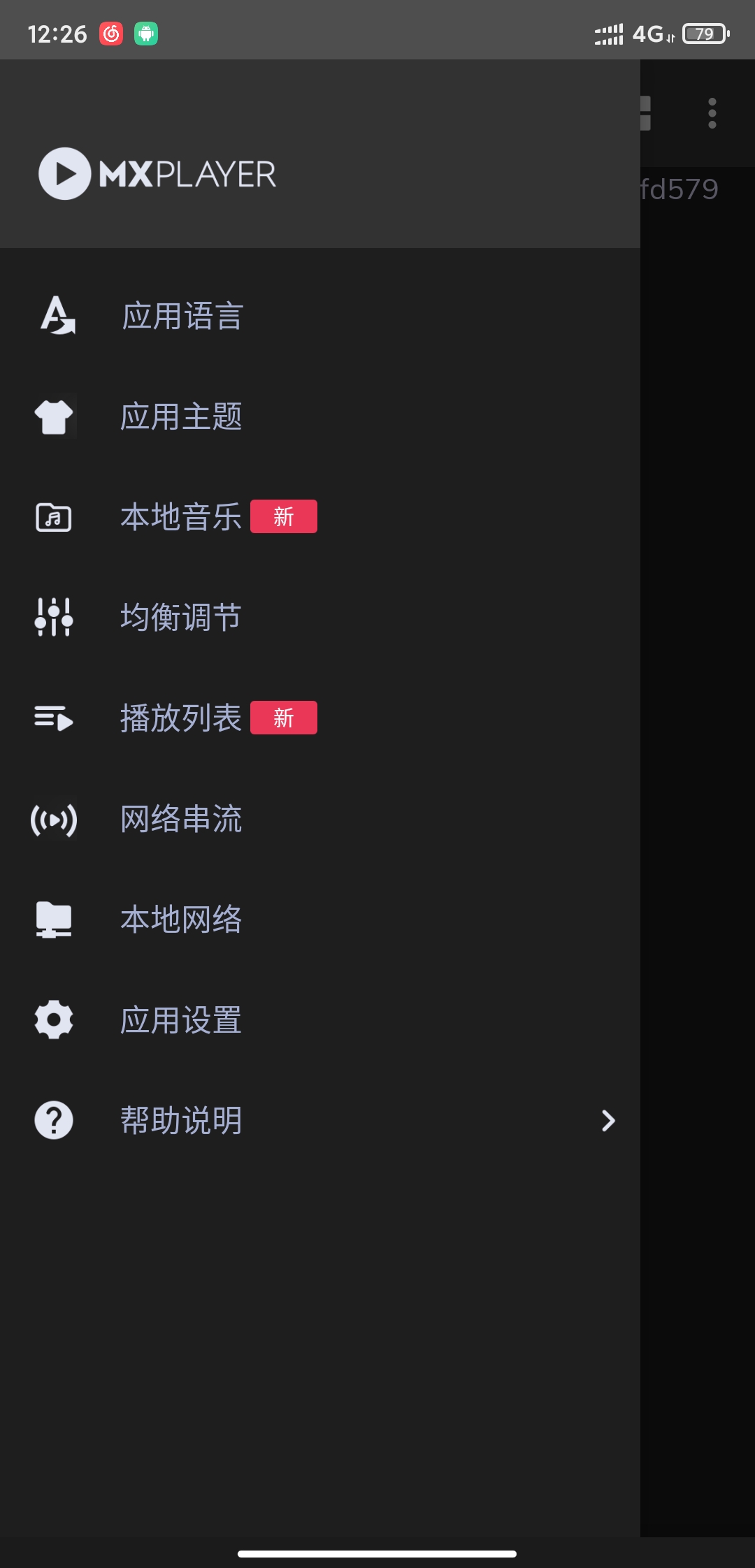Viewport: 755px width, 1568px height.
Task: Open 应用语言 (app language) settings
Action: pyautogui.click(x=182, y=316)
